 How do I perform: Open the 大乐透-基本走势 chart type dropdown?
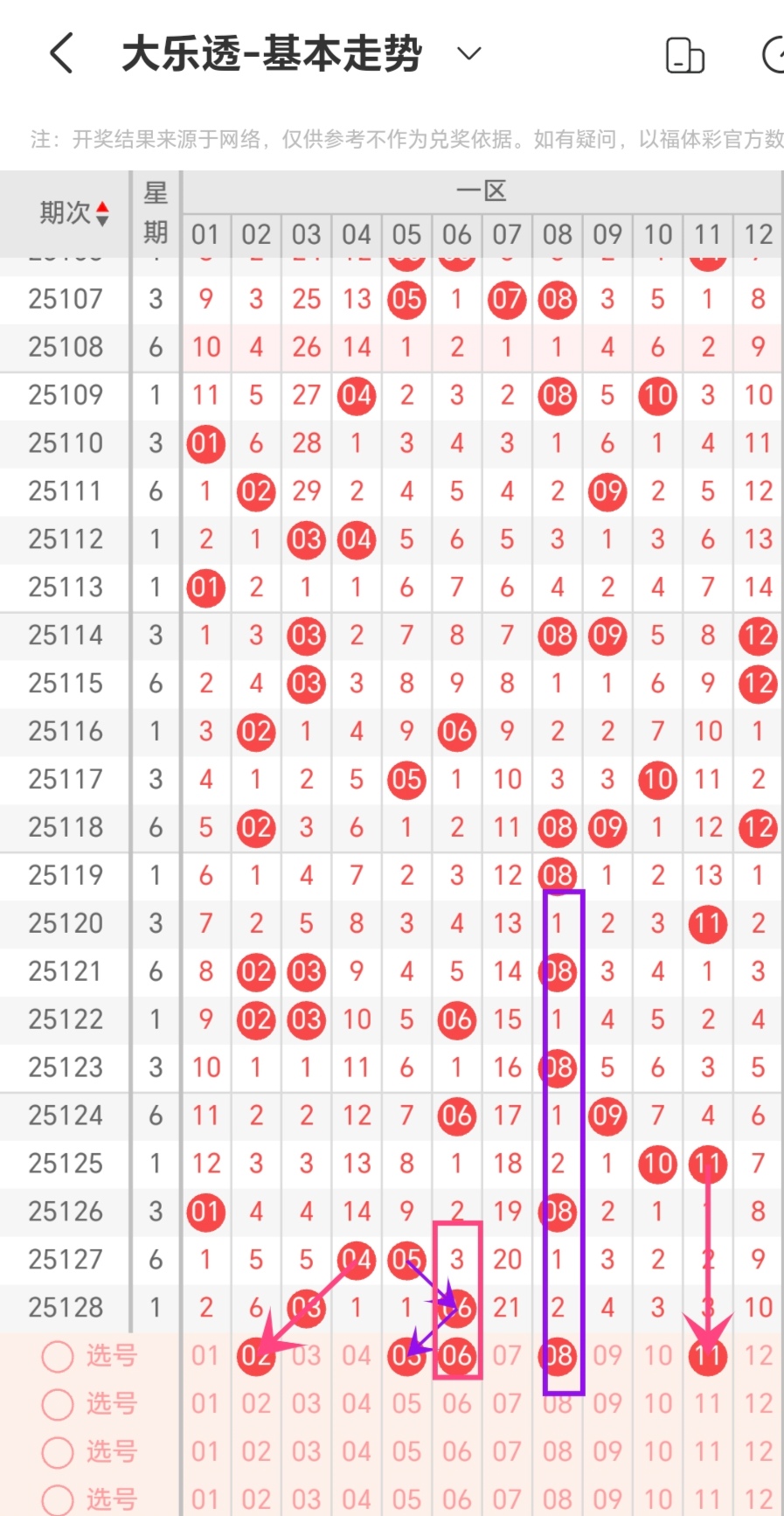pos(469,54)
